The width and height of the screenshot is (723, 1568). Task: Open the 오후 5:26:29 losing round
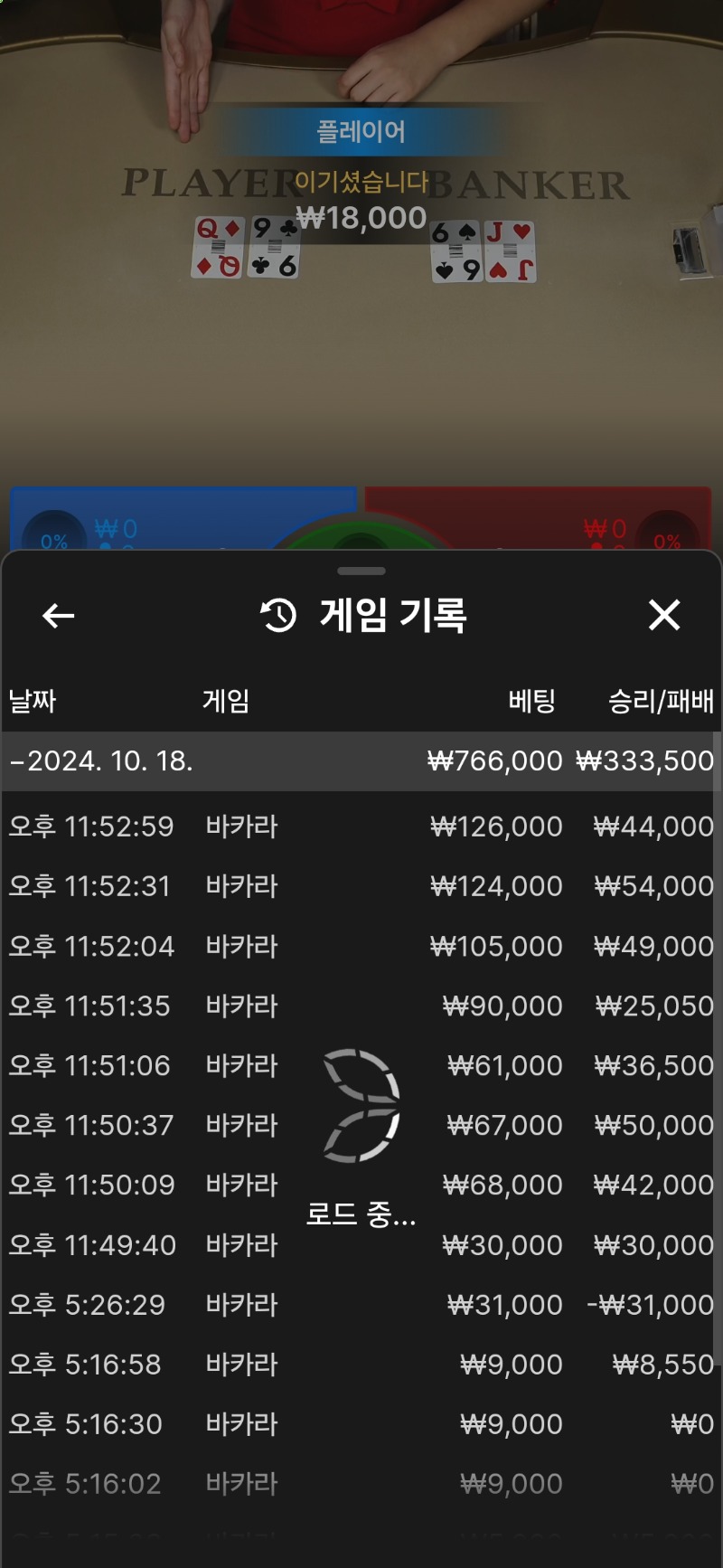pyautogui.click(x=361, y=1305)
